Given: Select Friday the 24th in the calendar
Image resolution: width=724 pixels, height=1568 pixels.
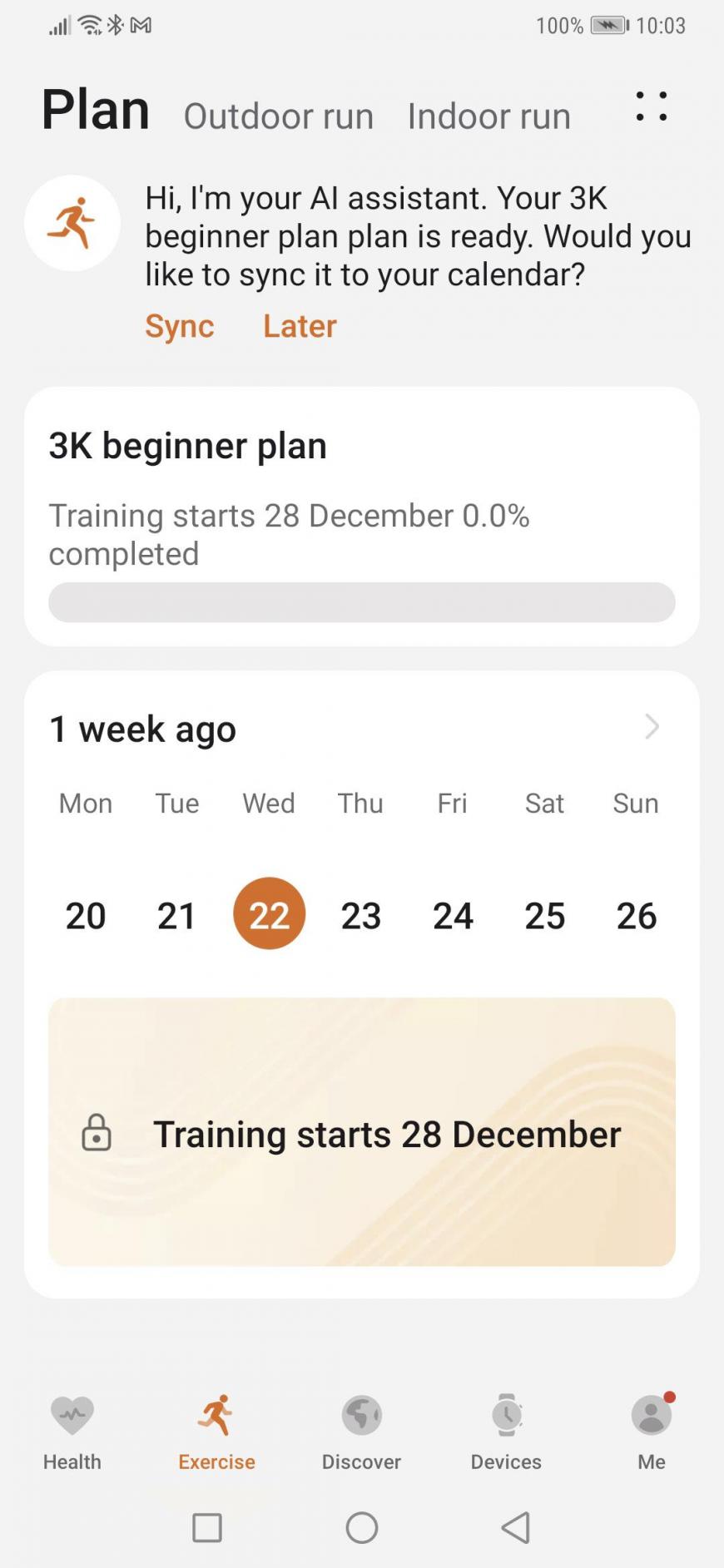Looking at the screenshot, I should point(453,915).
